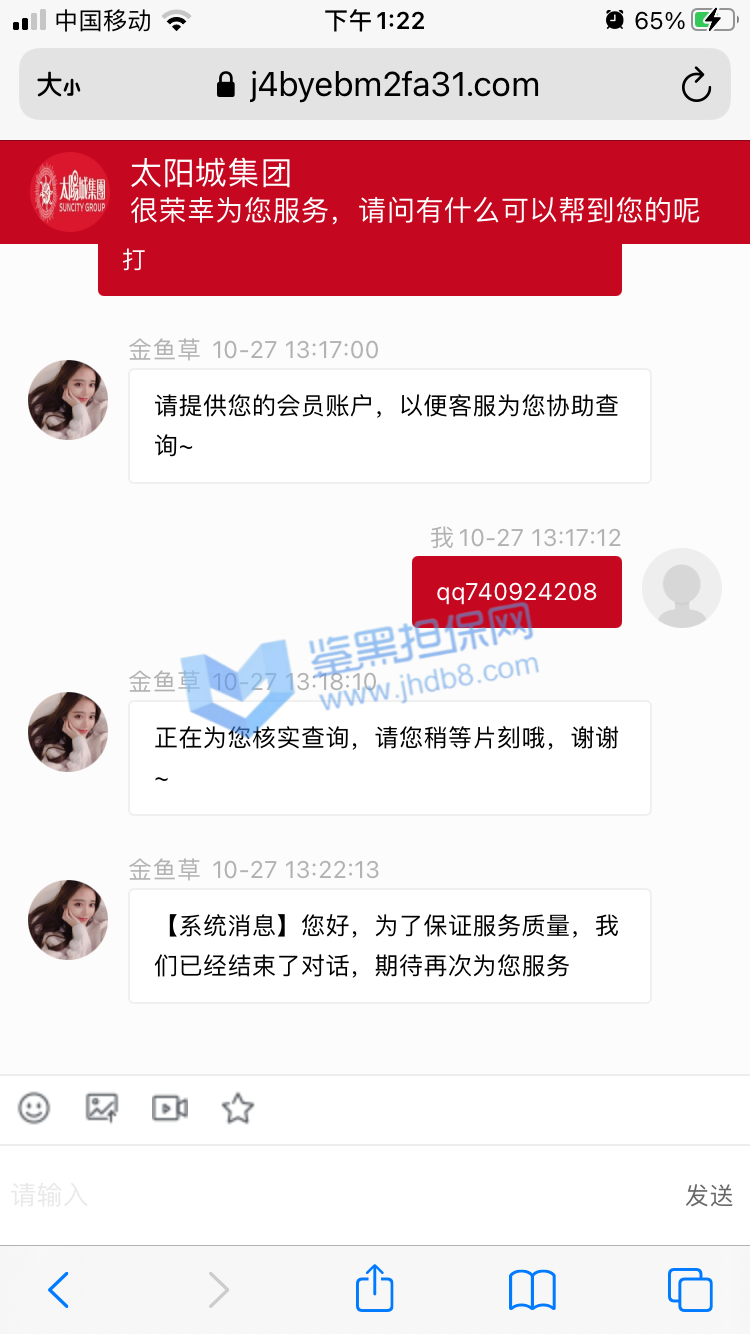Tap the star rating icon
This screenshot has height=1334, width=750.
[x=237, y=1107]
